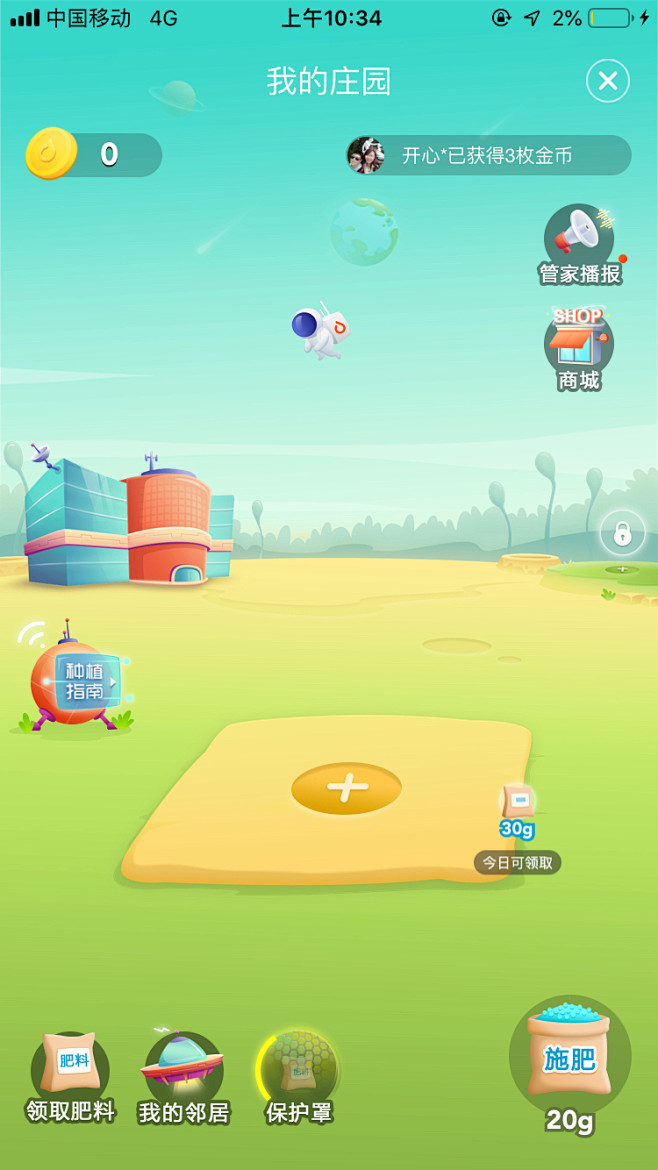Viewport: 658px width, 1170px height.
Task: Tap the 开心* coin notification banner
Action: [489, 155]
